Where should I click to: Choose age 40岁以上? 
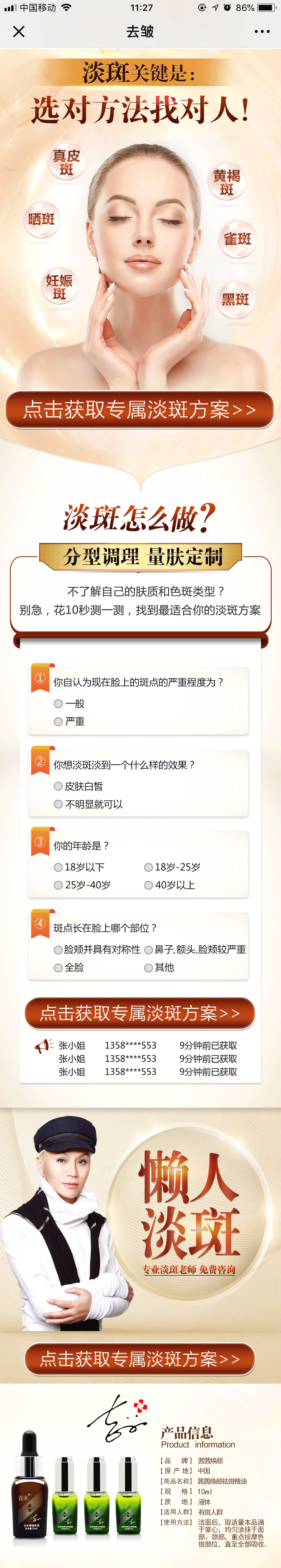coord(148,885)
